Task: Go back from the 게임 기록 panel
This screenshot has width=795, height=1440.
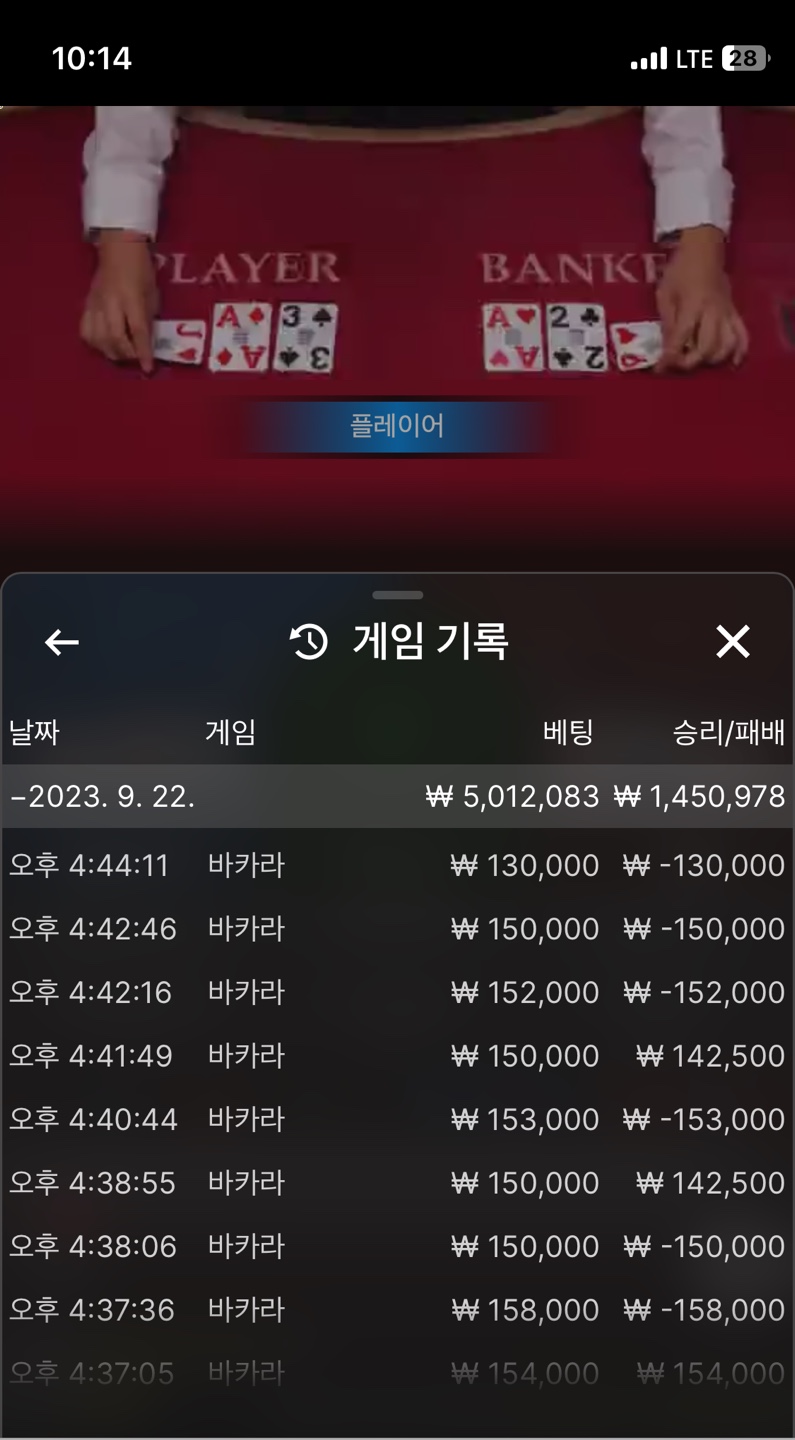Action: [62, 642]
